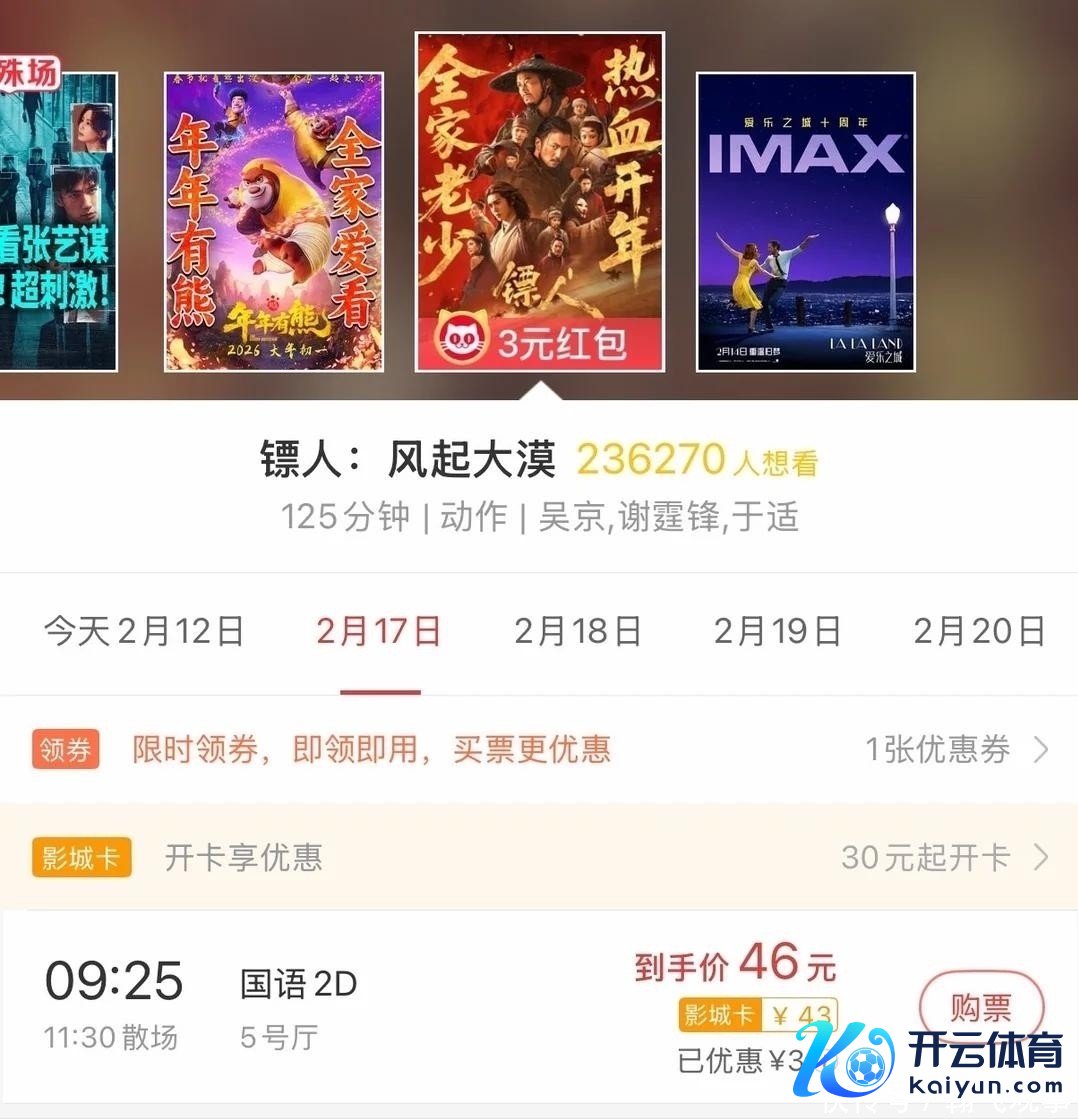Open the 限时领券 coupon row

click(539, 750)
